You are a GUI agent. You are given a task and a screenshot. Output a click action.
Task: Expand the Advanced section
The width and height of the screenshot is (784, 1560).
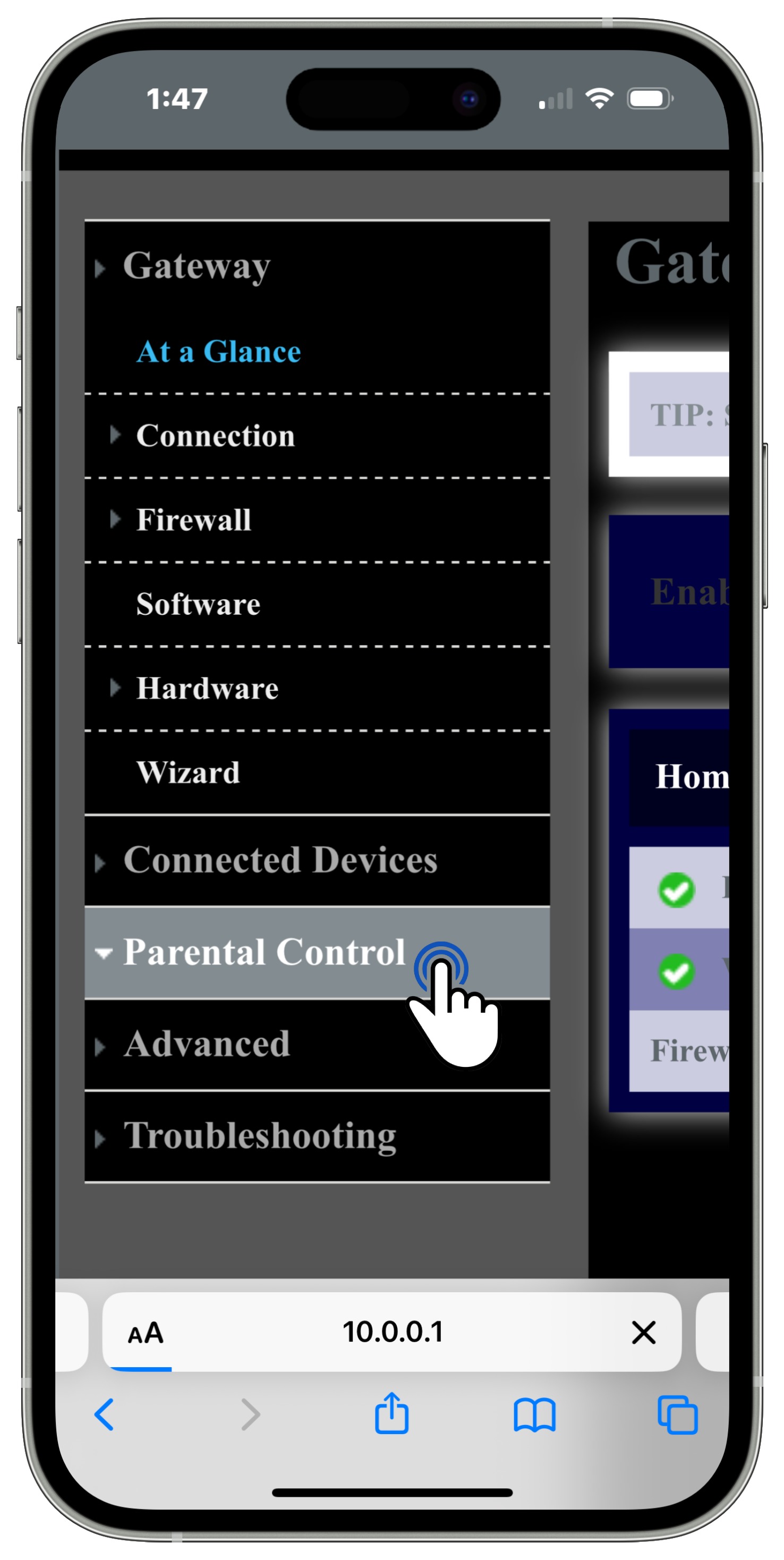point(207,1045)
